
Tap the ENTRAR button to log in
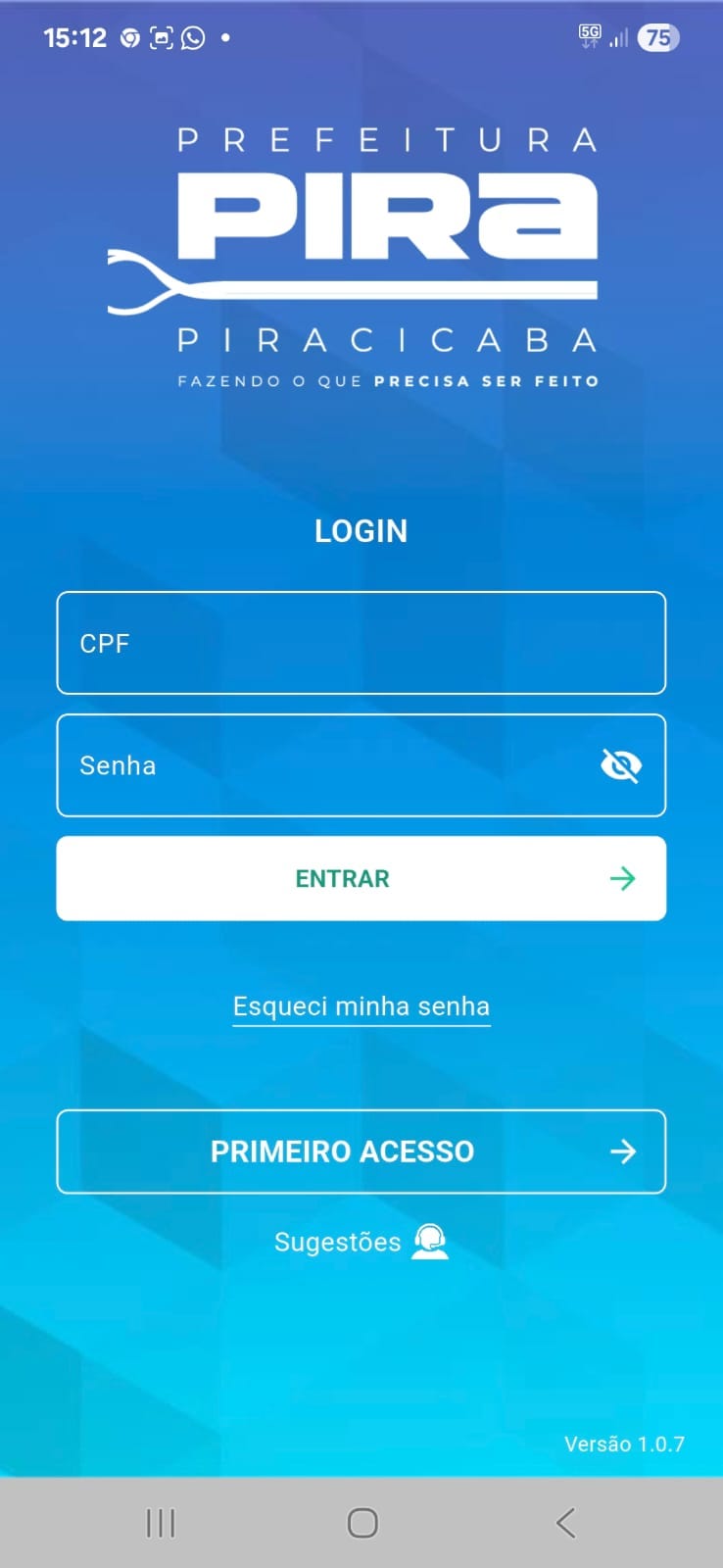tap(361, 878)
